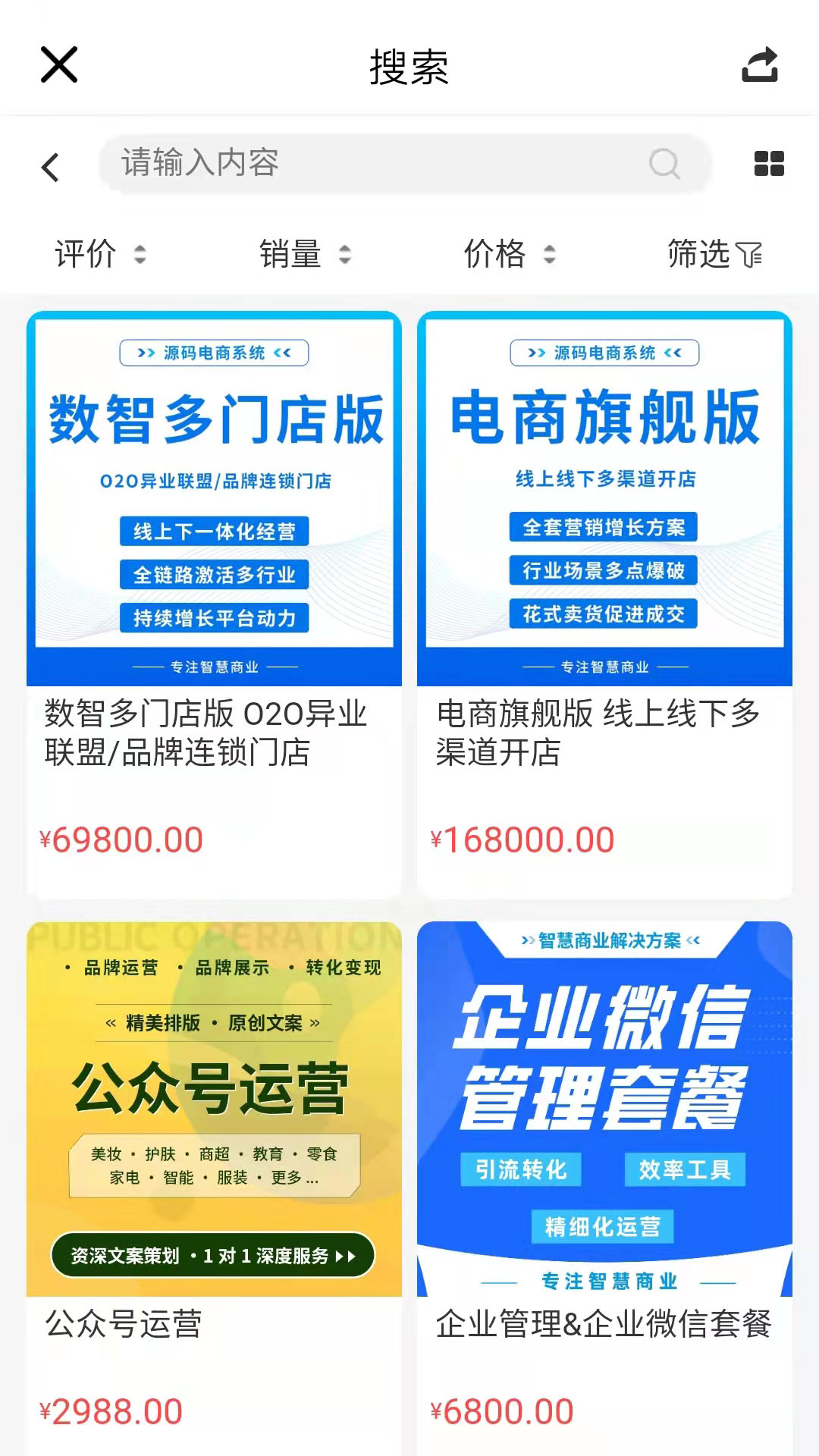Sort results by 评价

click(x=100, y=254)
